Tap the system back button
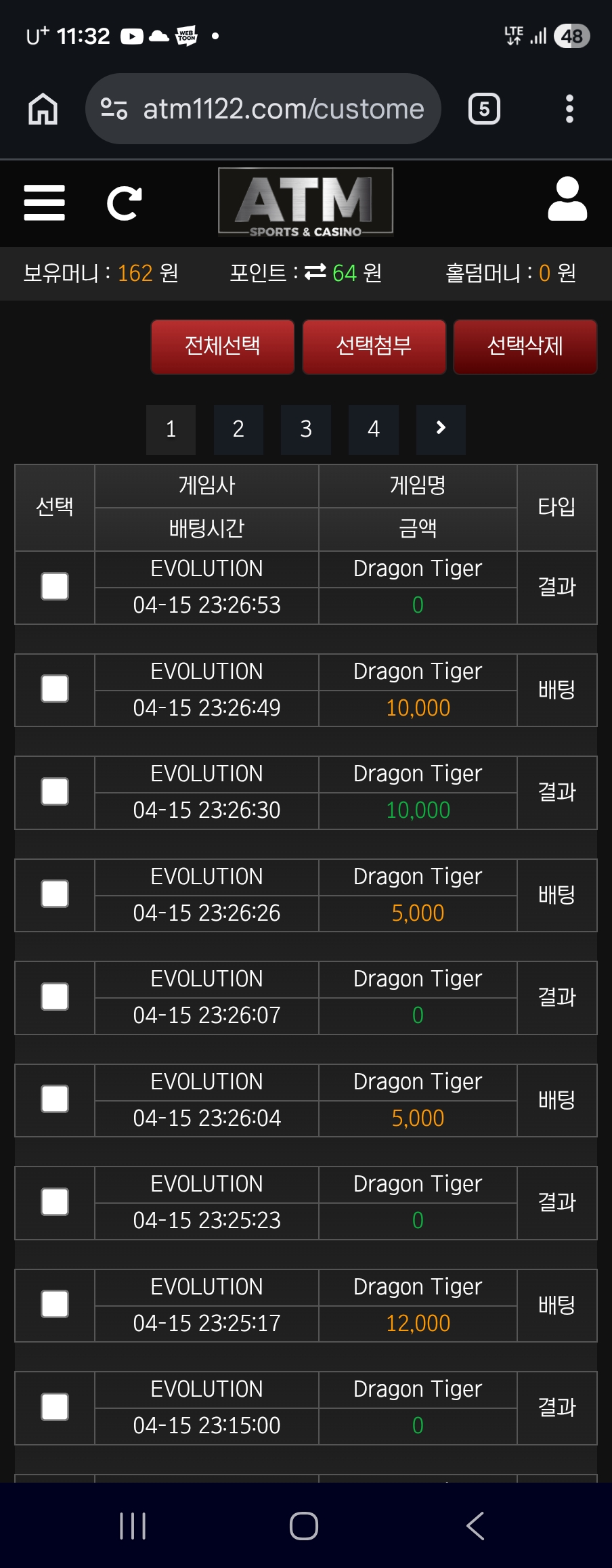 click(475, 1526)
